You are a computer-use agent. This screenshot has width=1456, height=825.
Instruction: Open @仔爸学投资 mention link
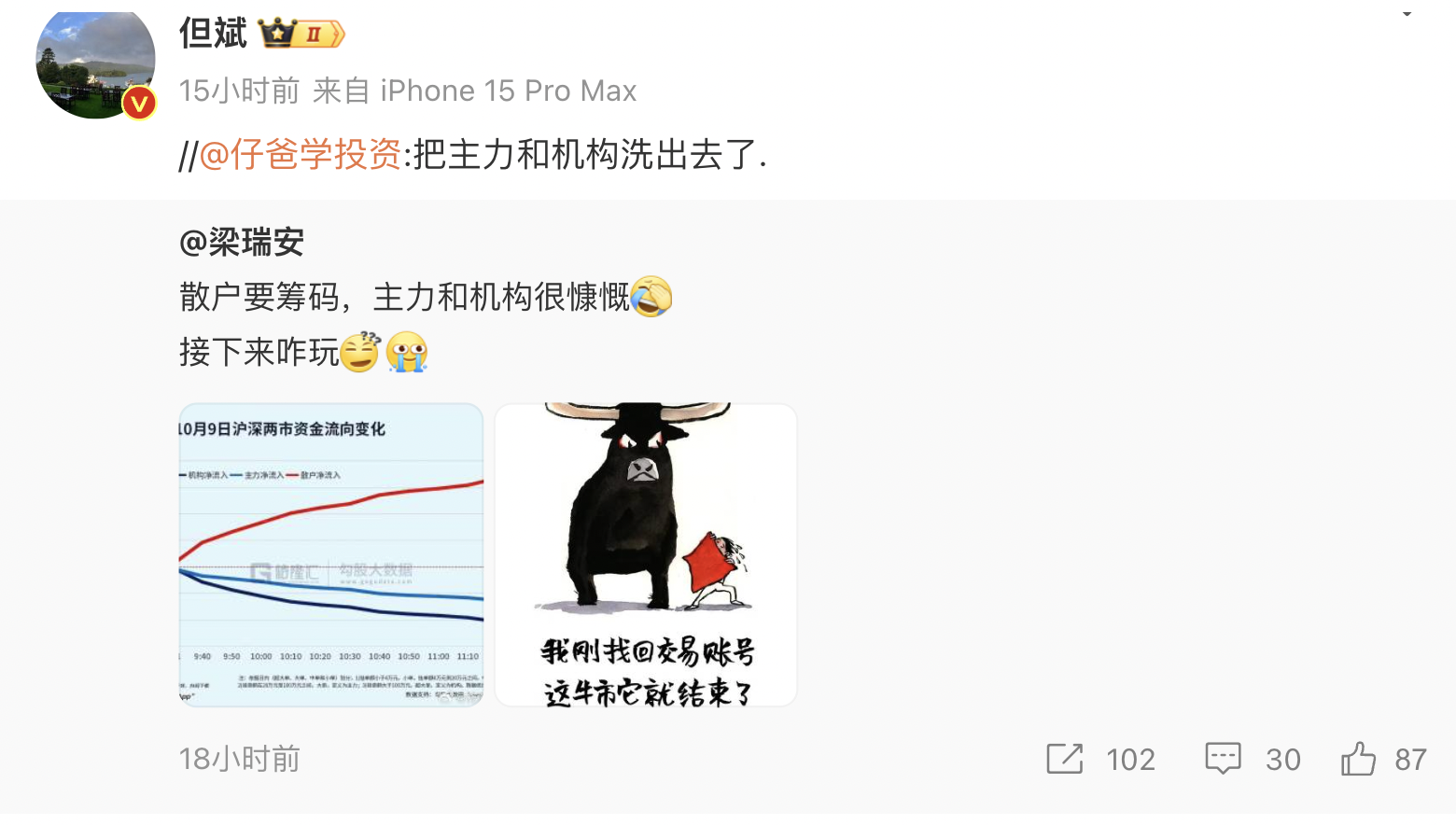tap(300, 154)
